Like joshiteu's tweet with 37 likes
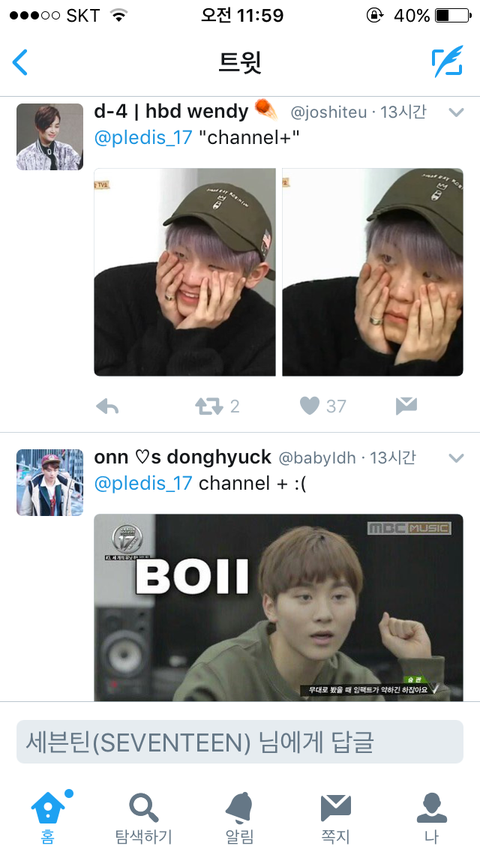480x852 pixels. (310, 406)
